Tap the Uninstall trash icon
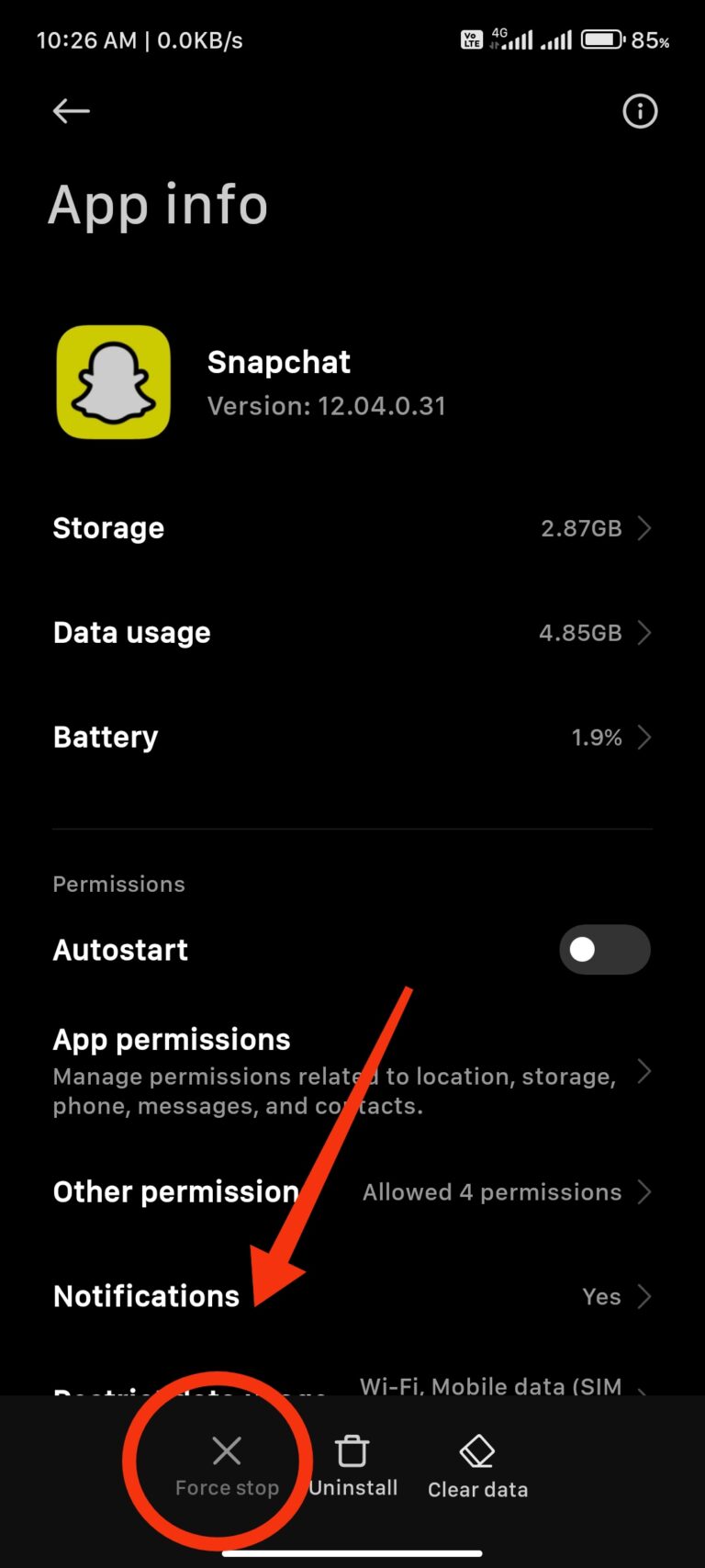 tap(352, 1450)
